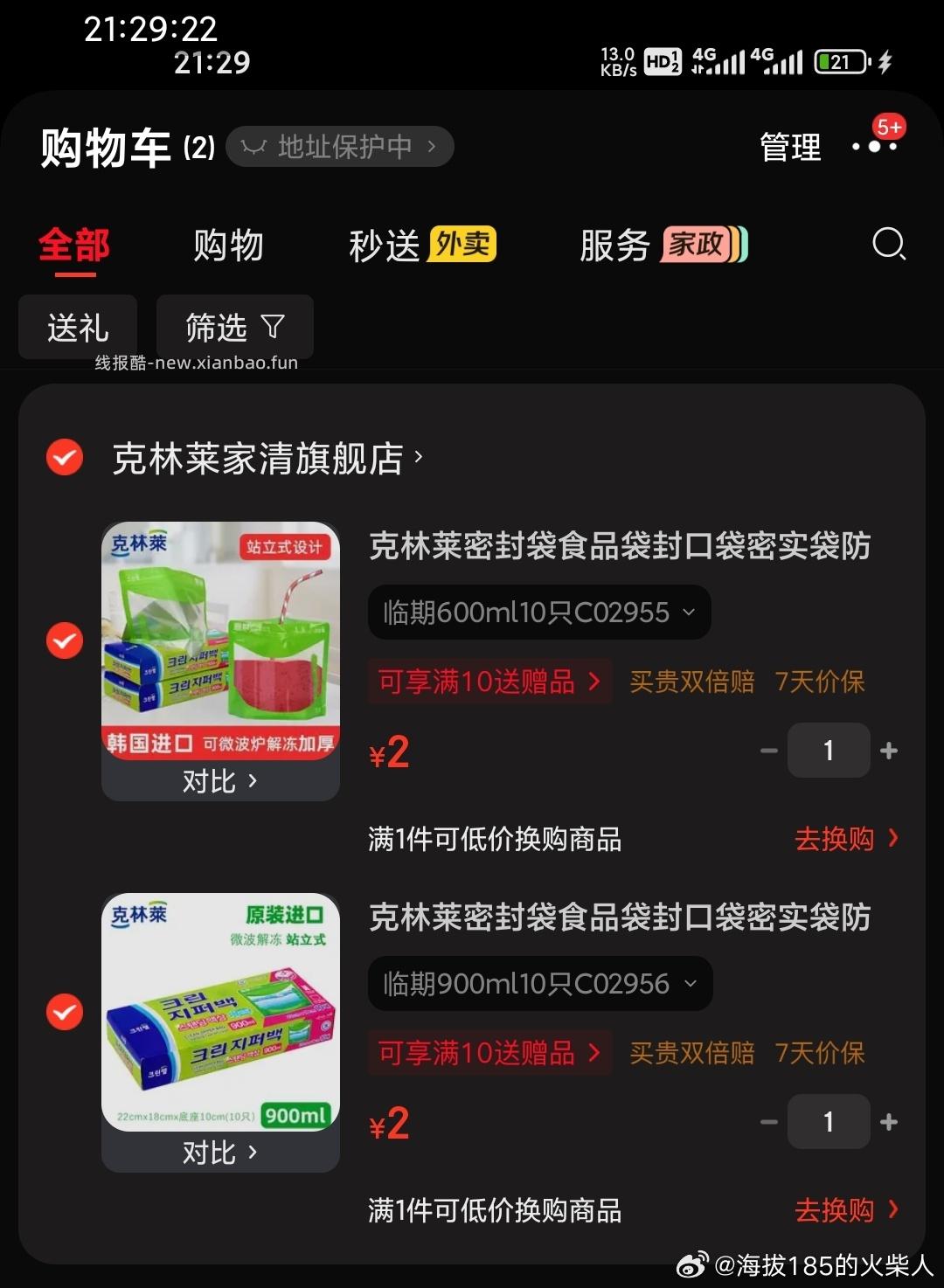Tap the 外卖 badge next to 秒送

462,246
